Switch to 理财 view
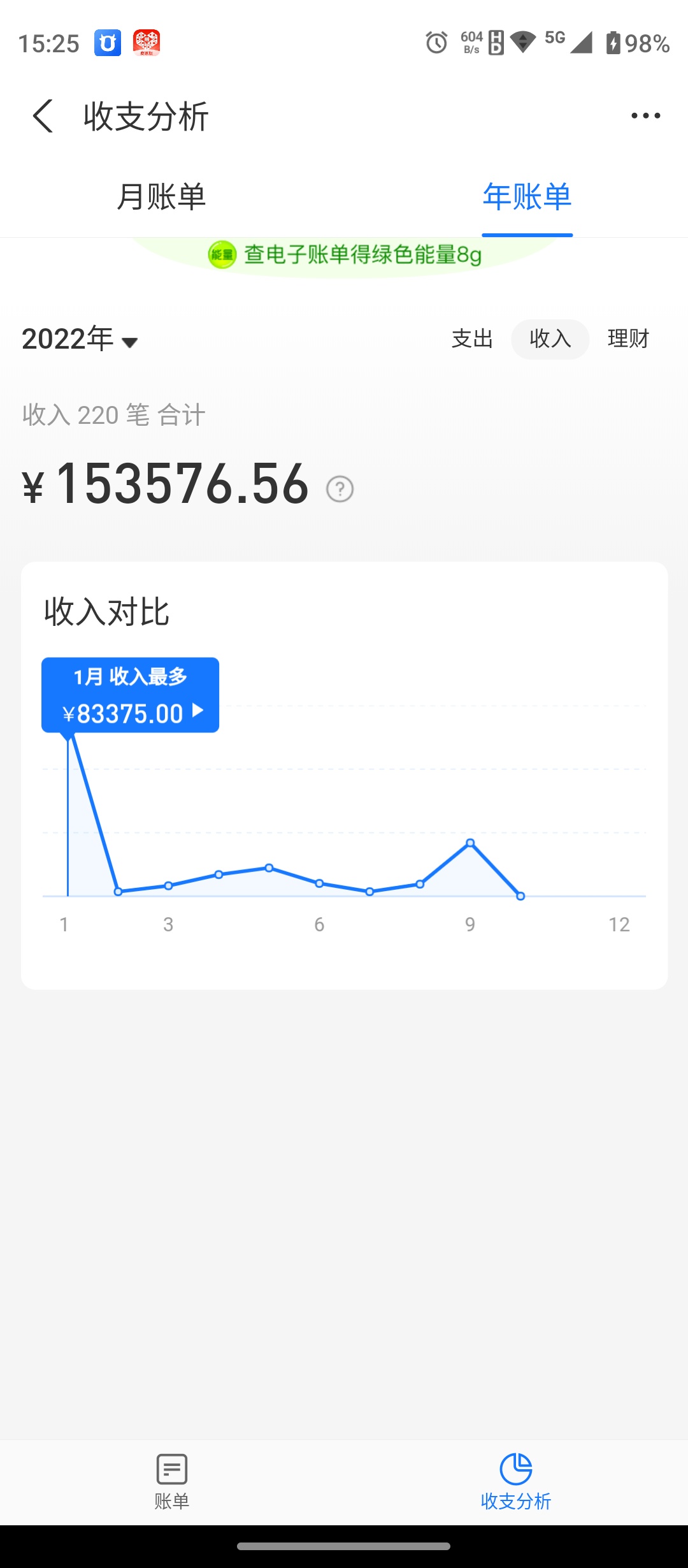The image size is (688, 1568). coord(628,339)
